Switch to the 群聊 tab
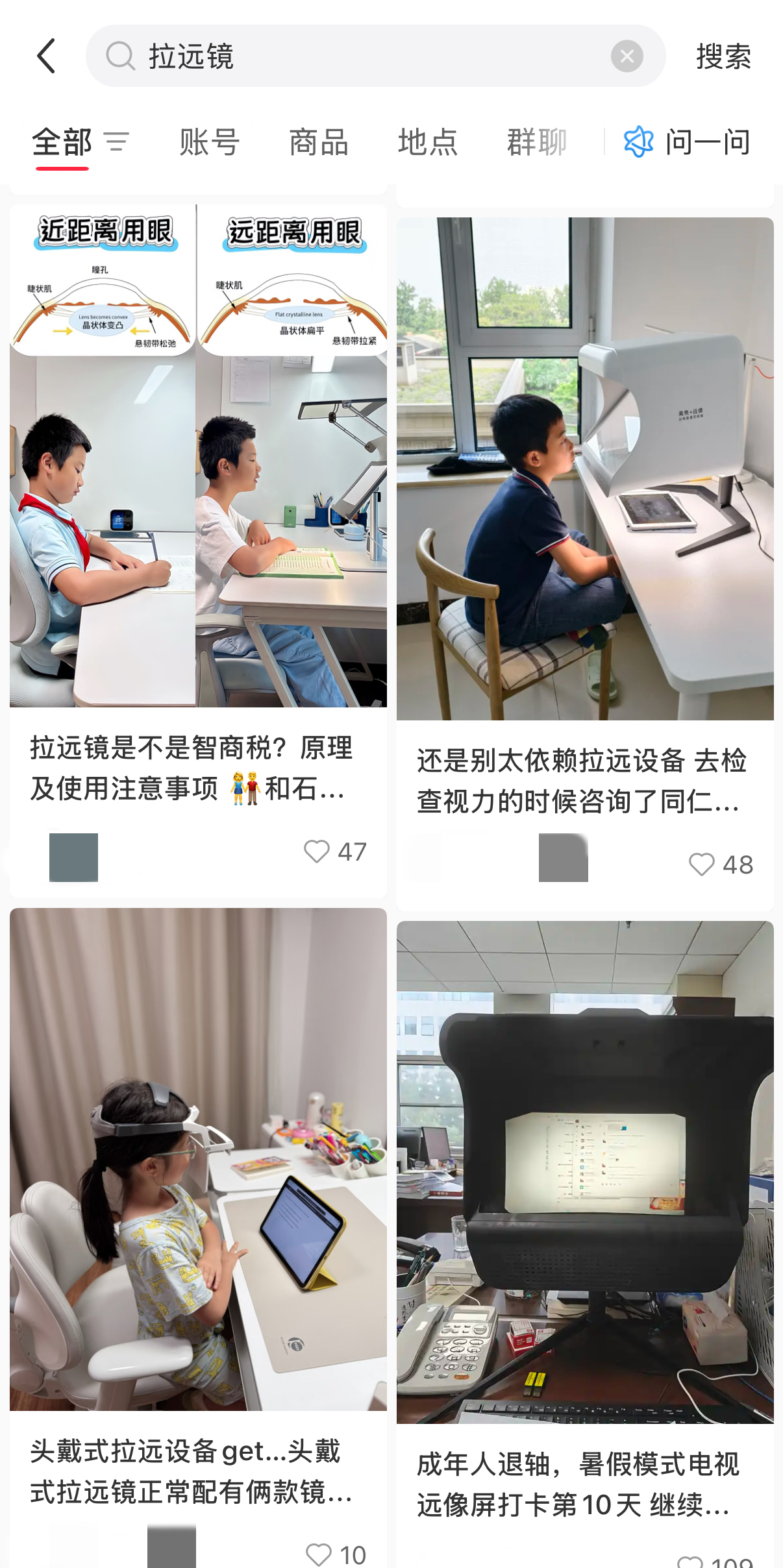 [536, 142]
